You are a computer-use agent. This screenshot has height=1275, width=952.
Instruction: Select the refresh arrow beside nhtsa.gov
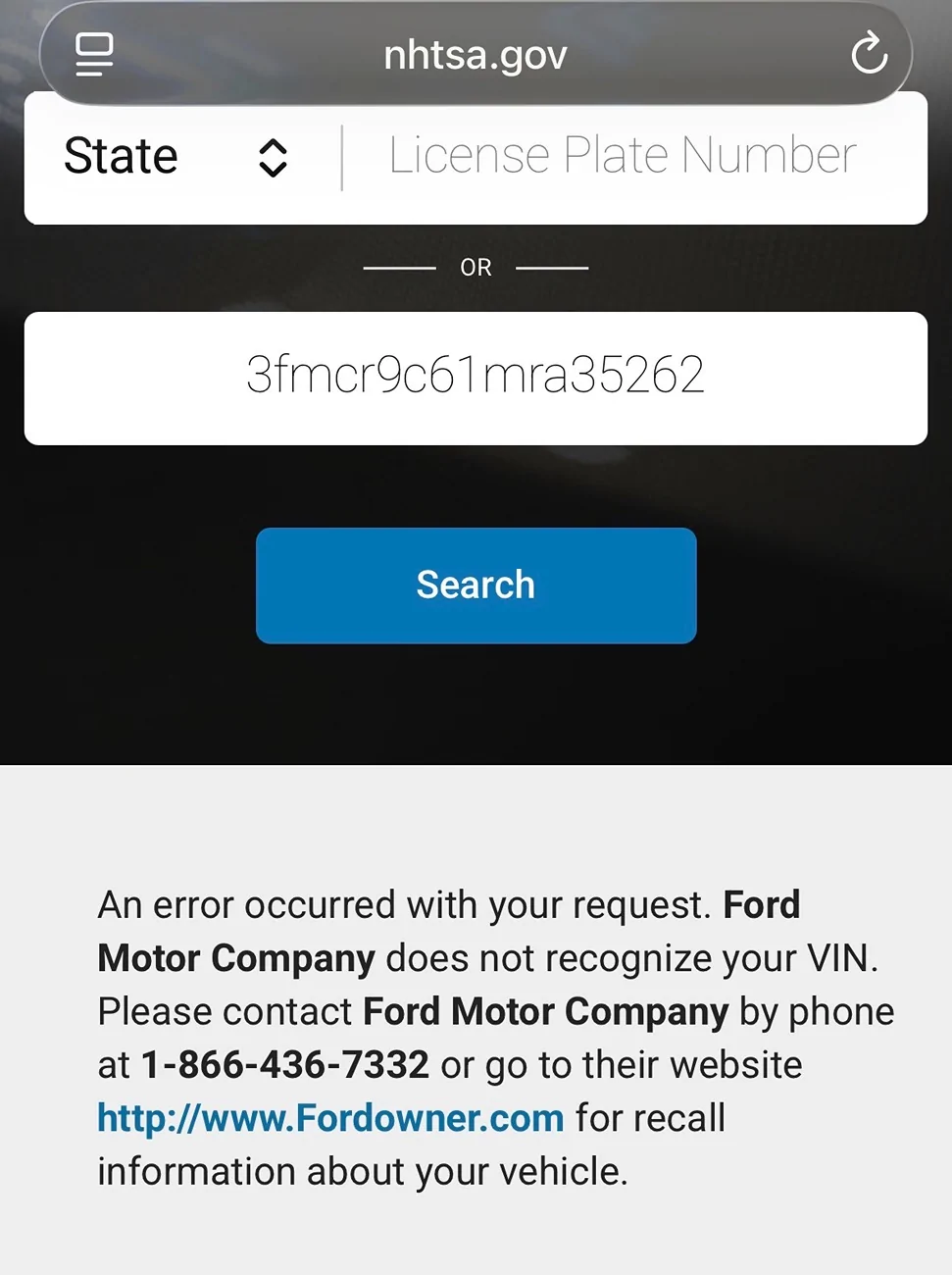click(x=869, y=55)
